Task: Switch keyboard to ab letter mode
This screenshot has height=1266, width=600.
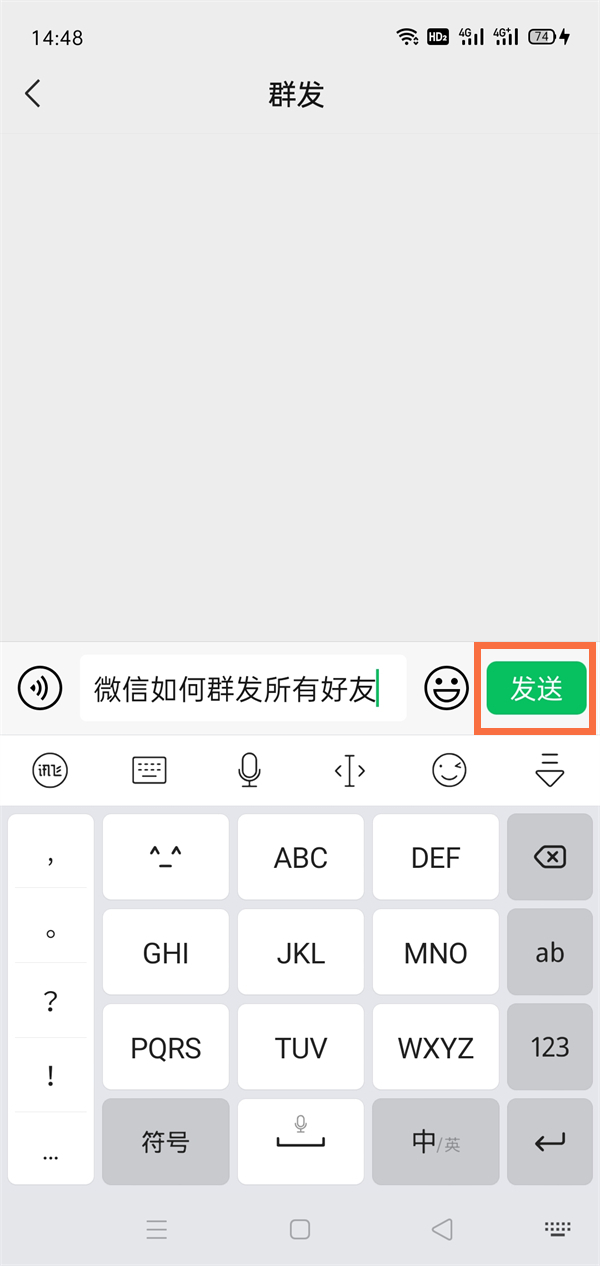Action: (x=550, y=952)
